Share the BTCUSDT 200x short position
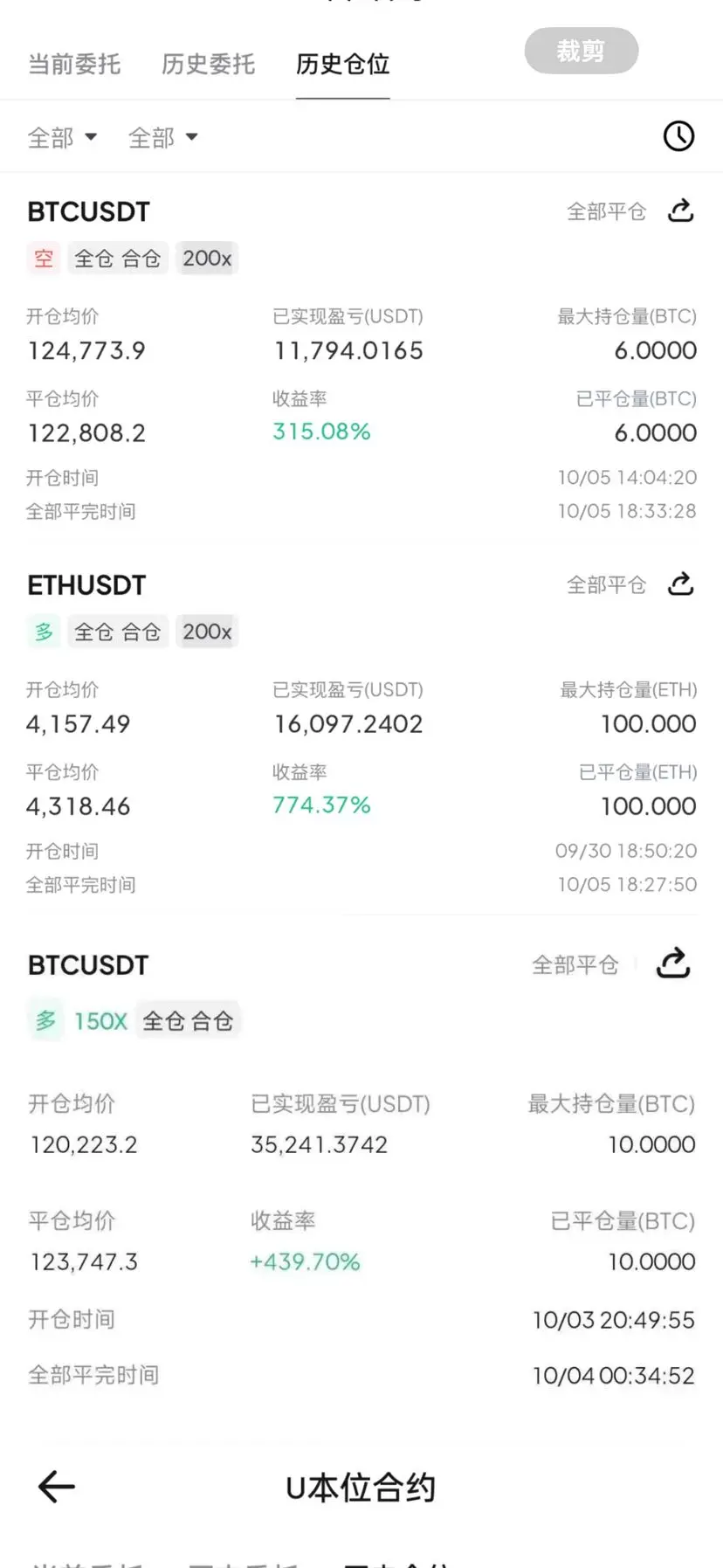 [x=680, y=211]
